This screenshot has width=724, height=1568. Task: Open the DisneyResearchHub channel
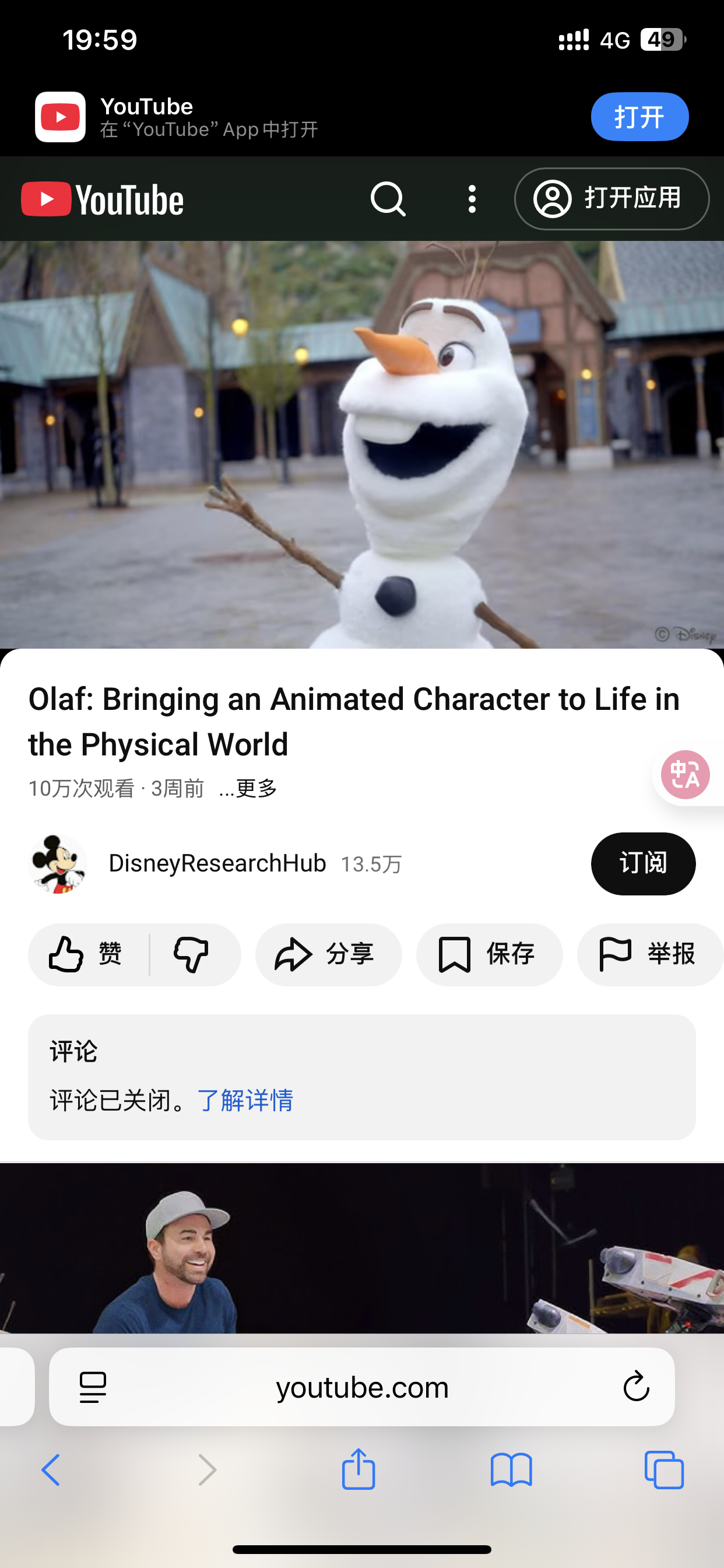tap(217, 863)
